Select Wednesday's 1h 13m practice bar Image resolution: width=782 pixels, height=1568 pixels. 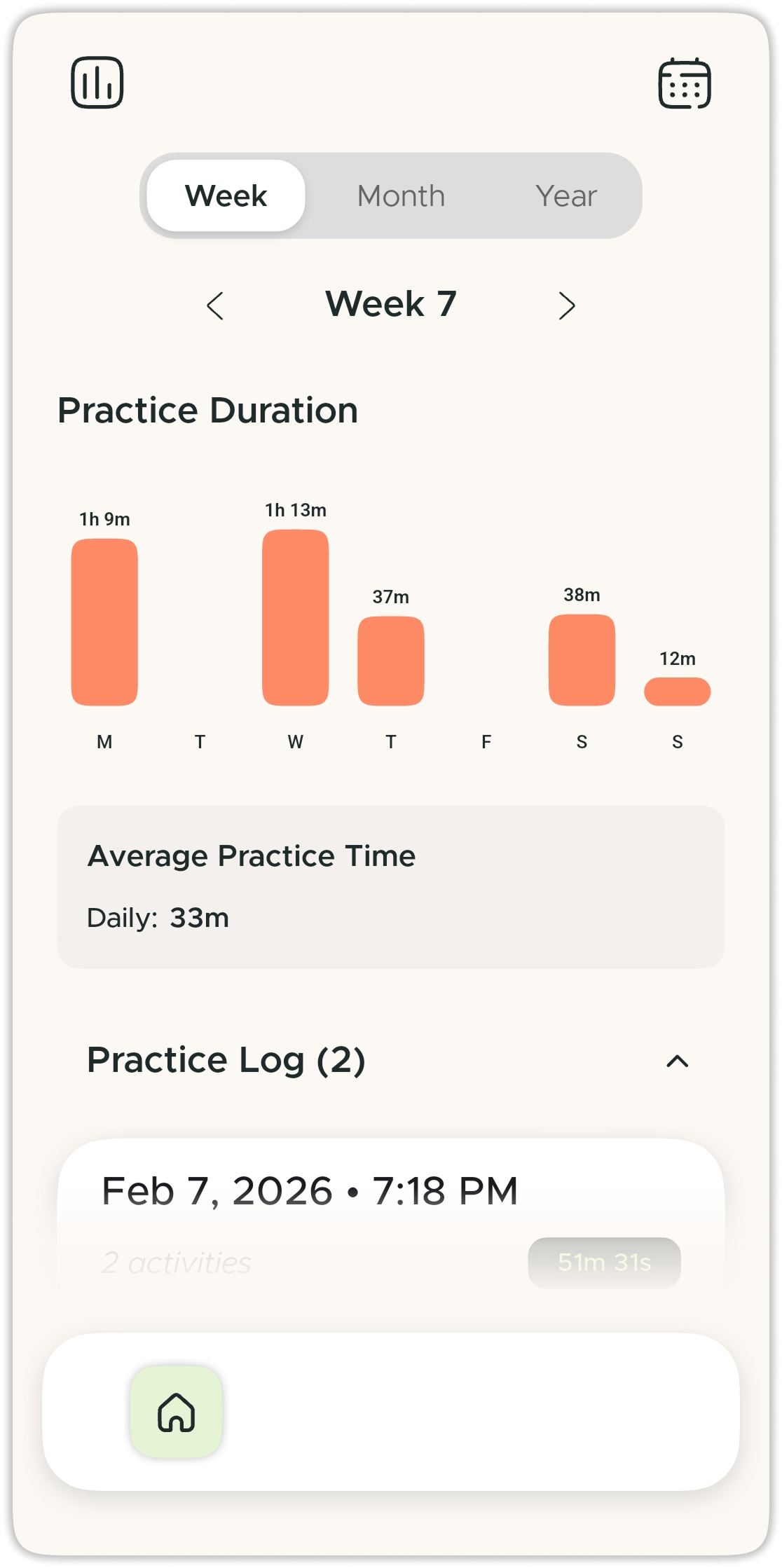295,617
